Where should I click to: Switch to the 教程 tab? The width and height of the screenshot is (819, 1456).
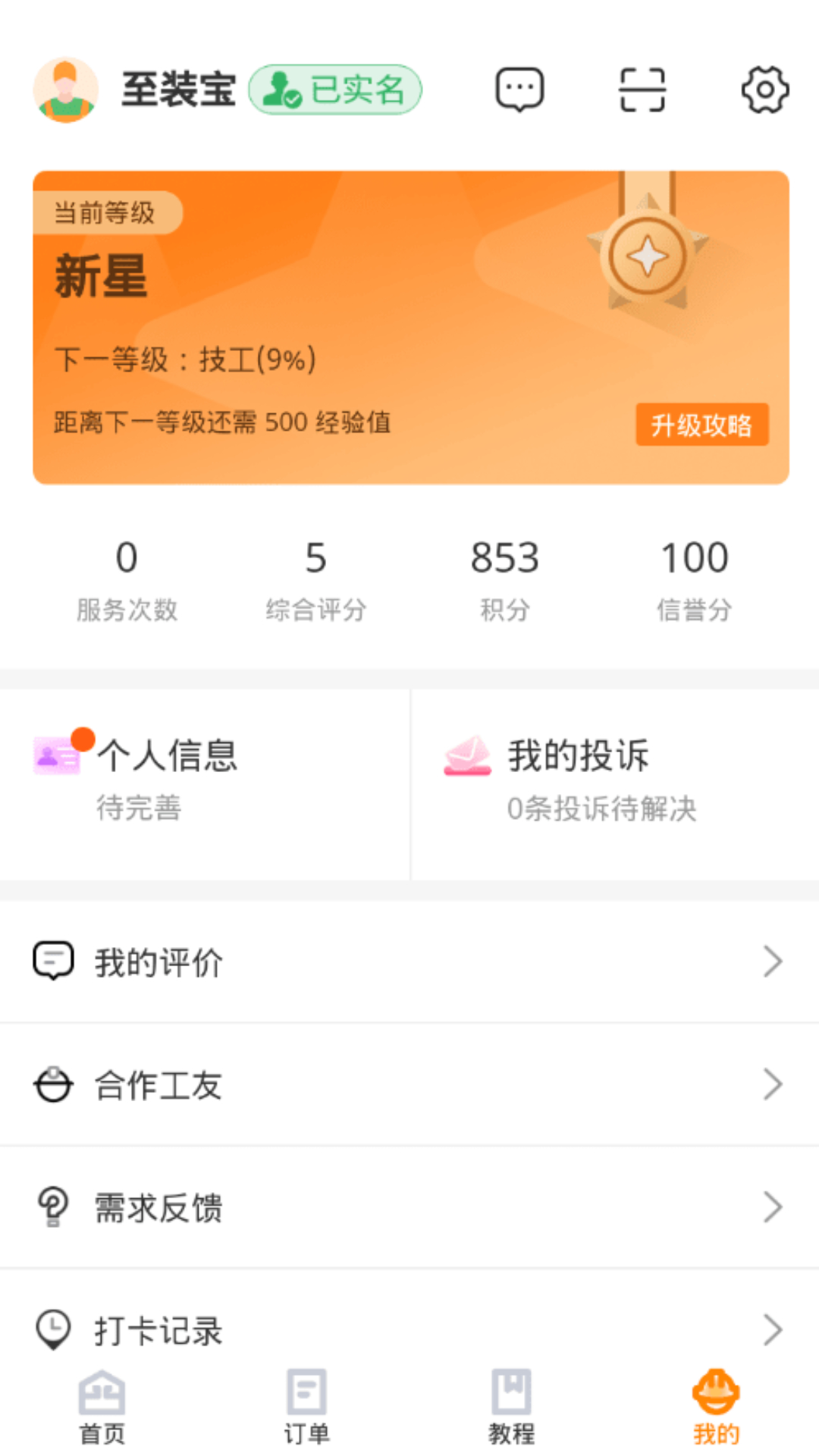tap(512, 1407)
